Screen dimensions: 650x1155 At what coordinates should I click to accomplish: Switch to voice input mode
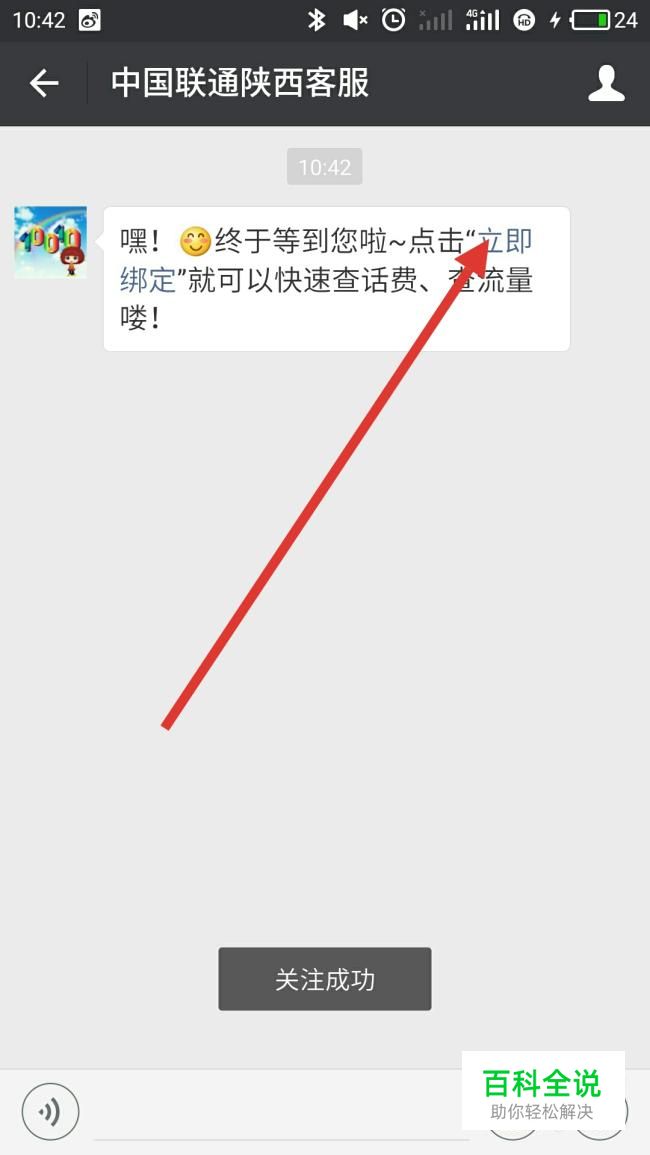pyautogui.click(x=50, y=1111)
